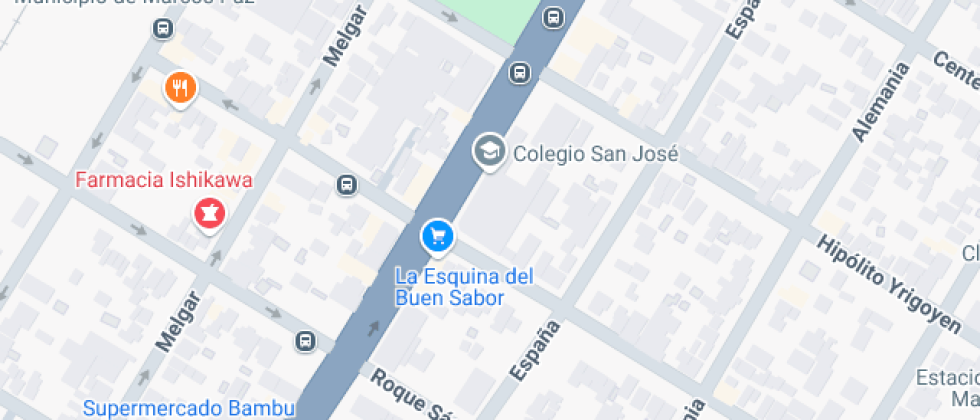980x420 pixels.
Task: Open the orange restaurant marker
Action: (x=181, y=89)
